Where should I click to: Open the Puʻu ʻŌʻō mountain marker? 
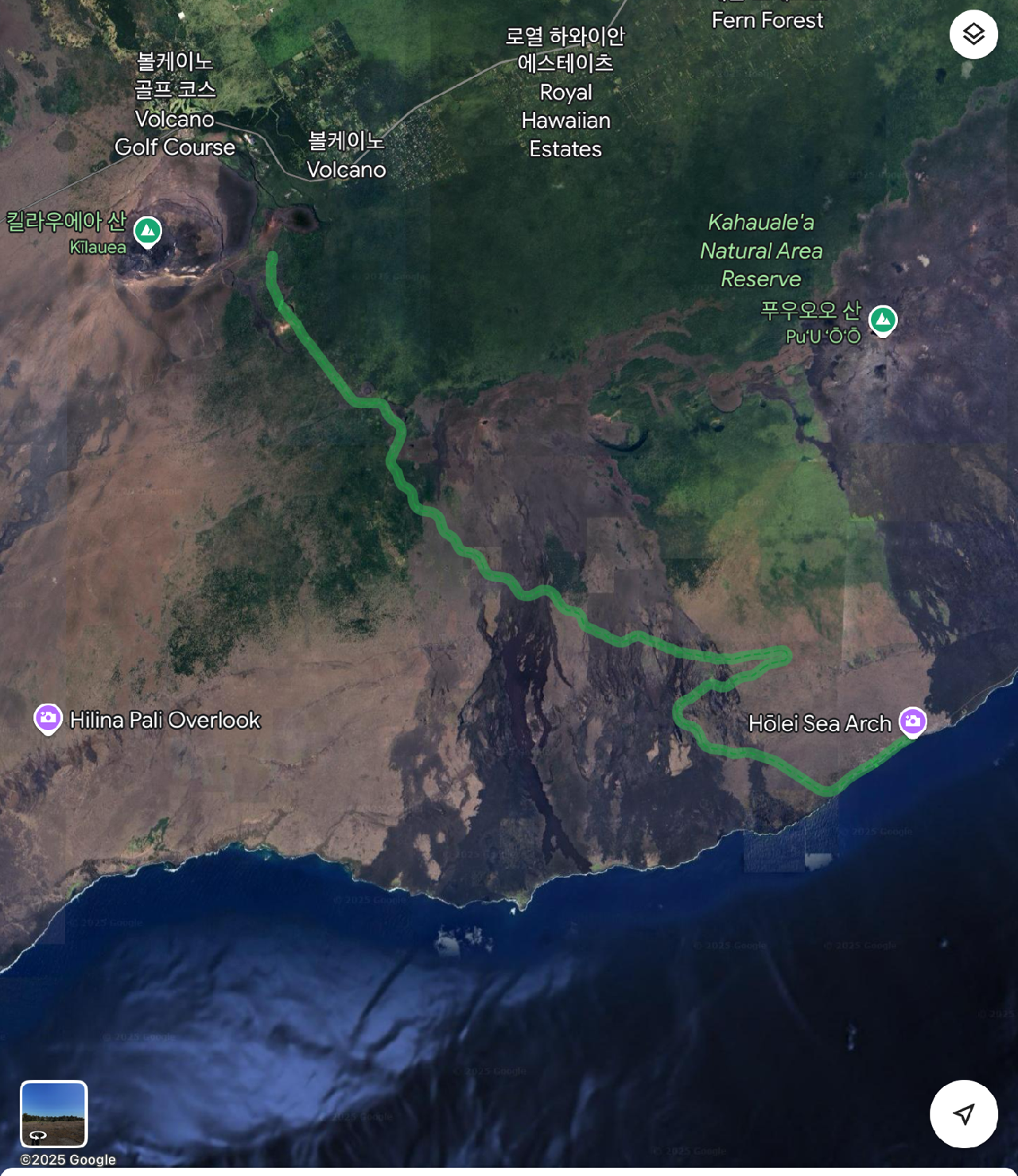tap(882, 320)
